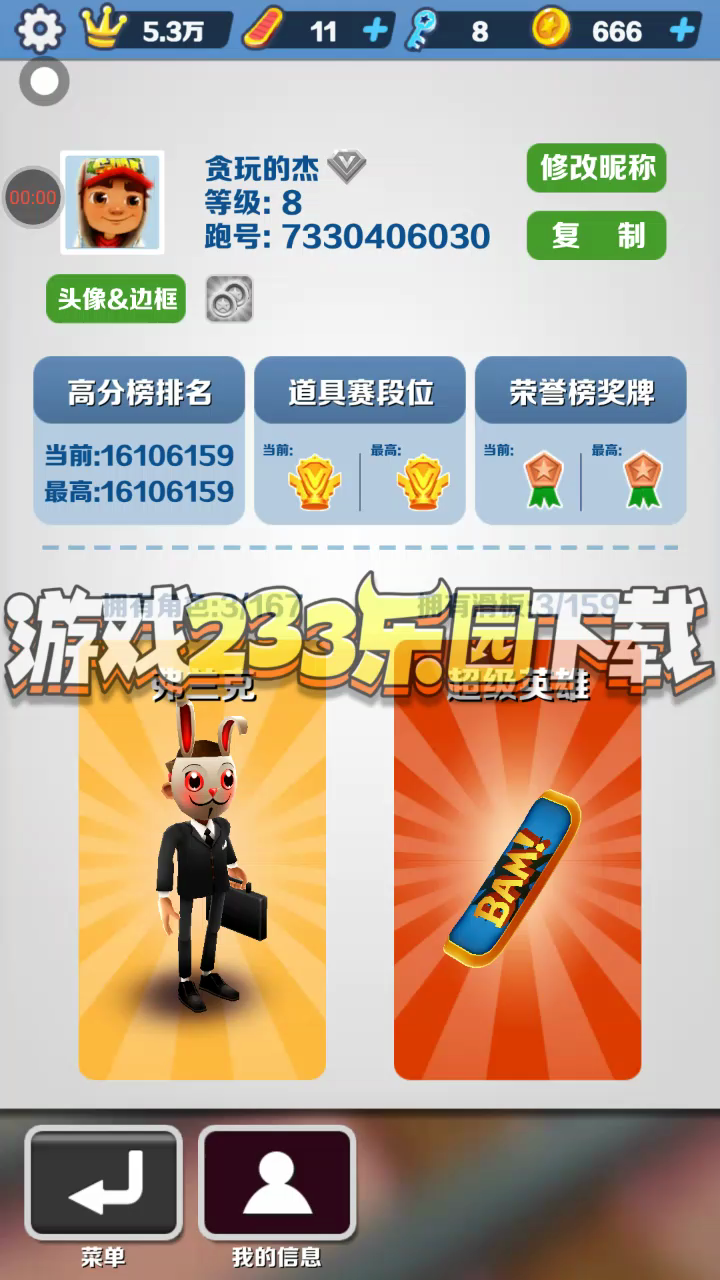Go back to 菜单 menu
The width and height of the screenshot is (720, 1280).
coord(104,1183)
